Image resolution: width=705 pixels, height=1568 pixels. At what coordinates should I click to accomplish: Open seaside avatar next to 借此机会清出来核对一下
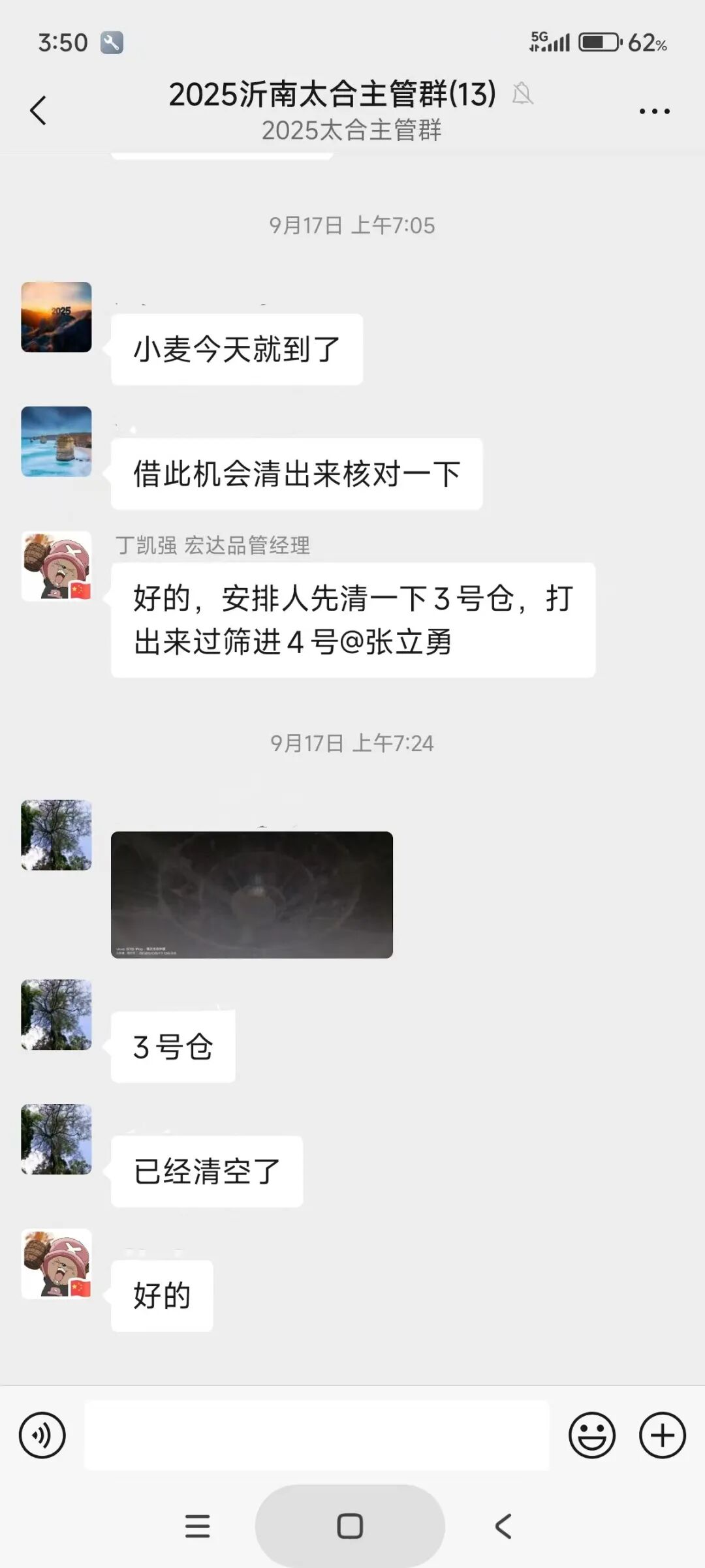pos(57,442)
